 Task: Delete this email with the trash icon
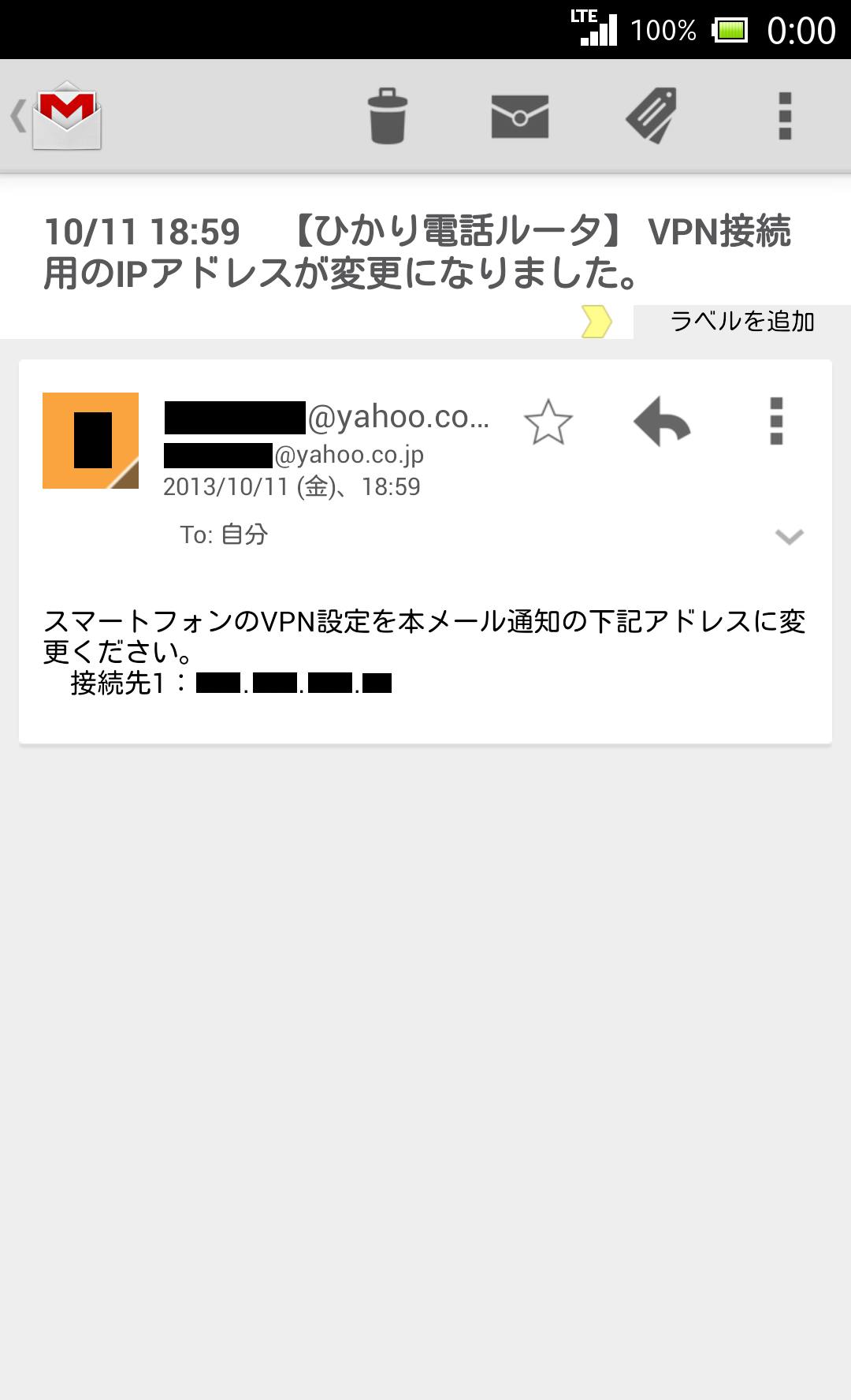click(388, 116)
